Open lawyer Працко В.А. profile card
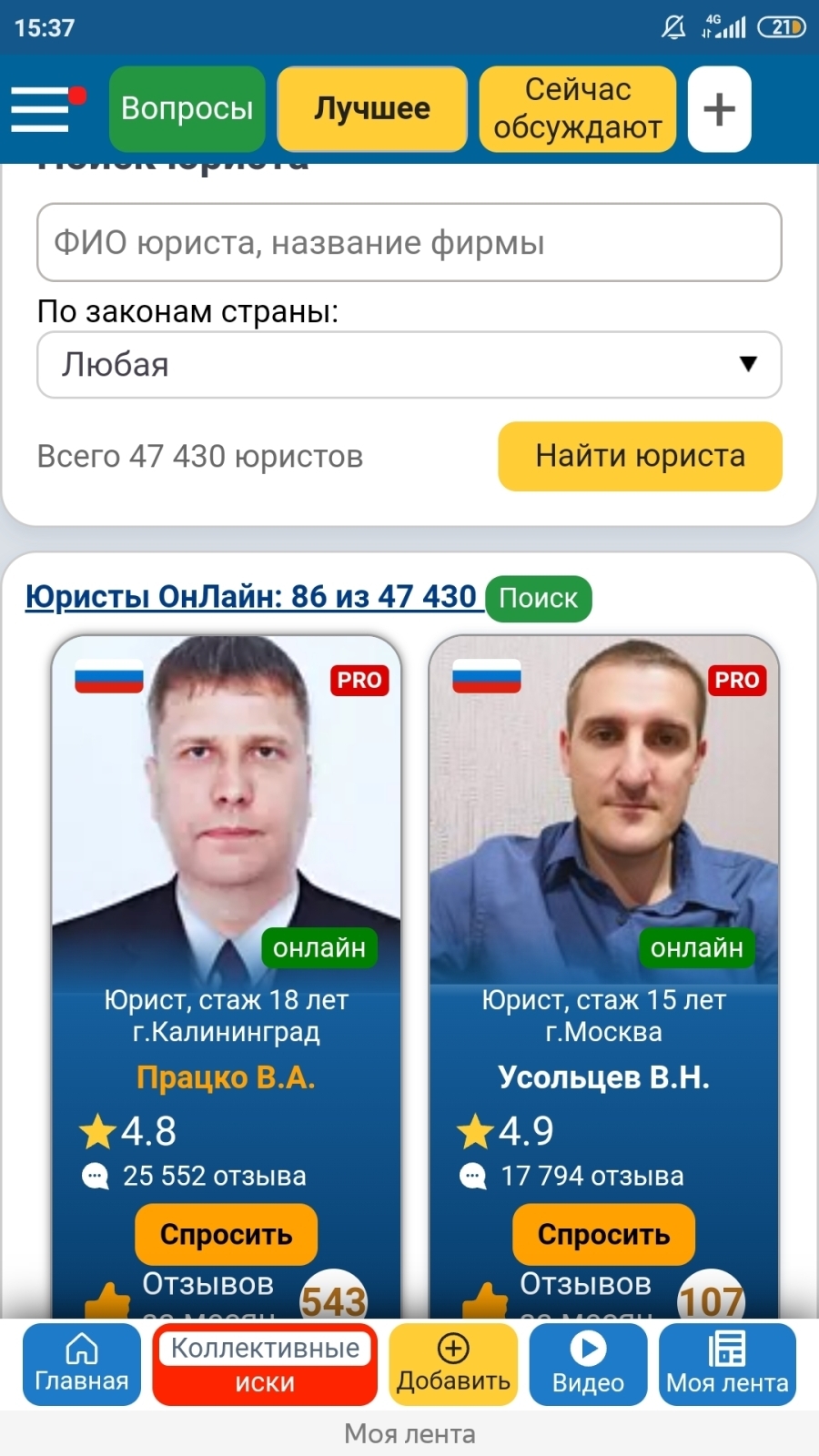Image resolution: width=819 pixels, height=1456 pixels. [x=226, y=1077]
